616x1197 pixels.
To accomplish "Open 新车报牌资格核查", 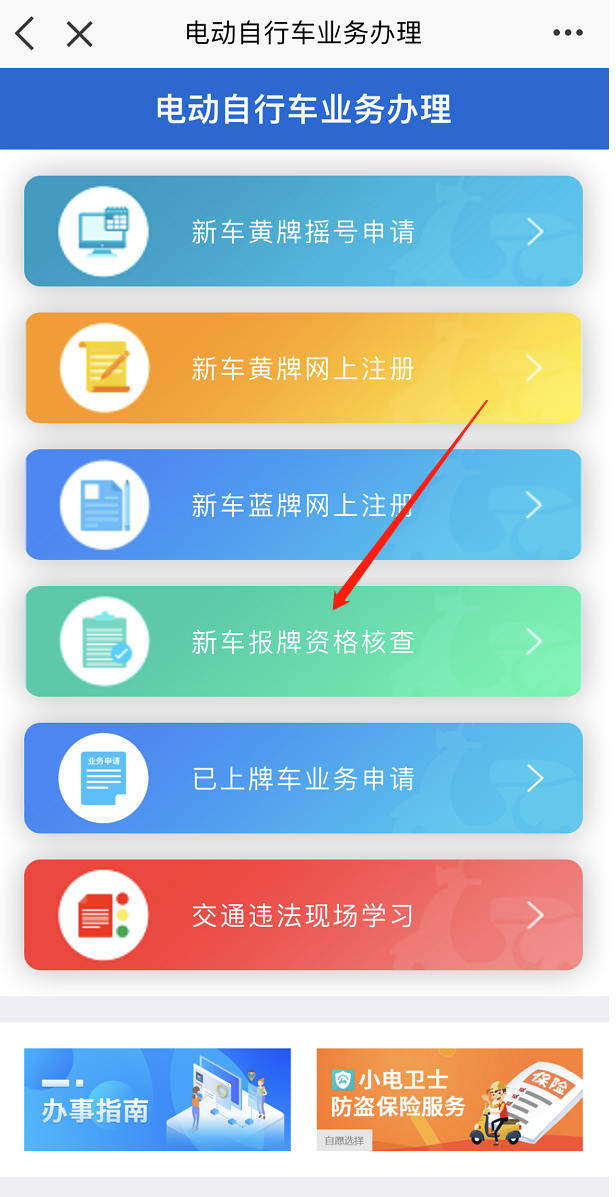I will click(303, 641).
